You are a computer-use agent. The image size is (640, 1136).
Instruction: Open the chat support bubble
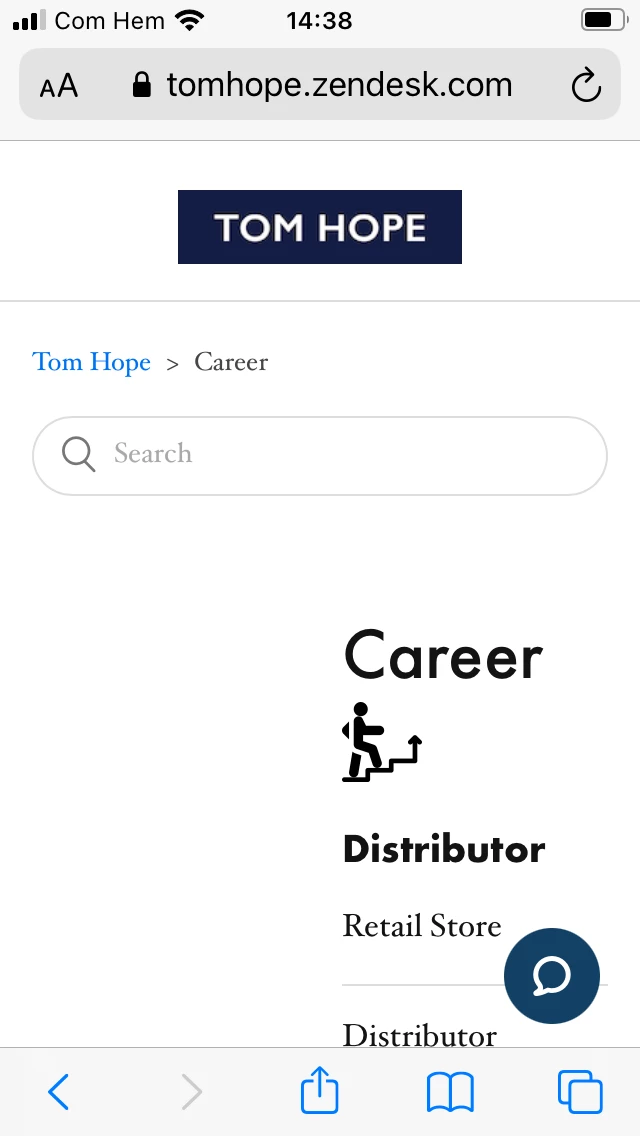pos(552,976)
